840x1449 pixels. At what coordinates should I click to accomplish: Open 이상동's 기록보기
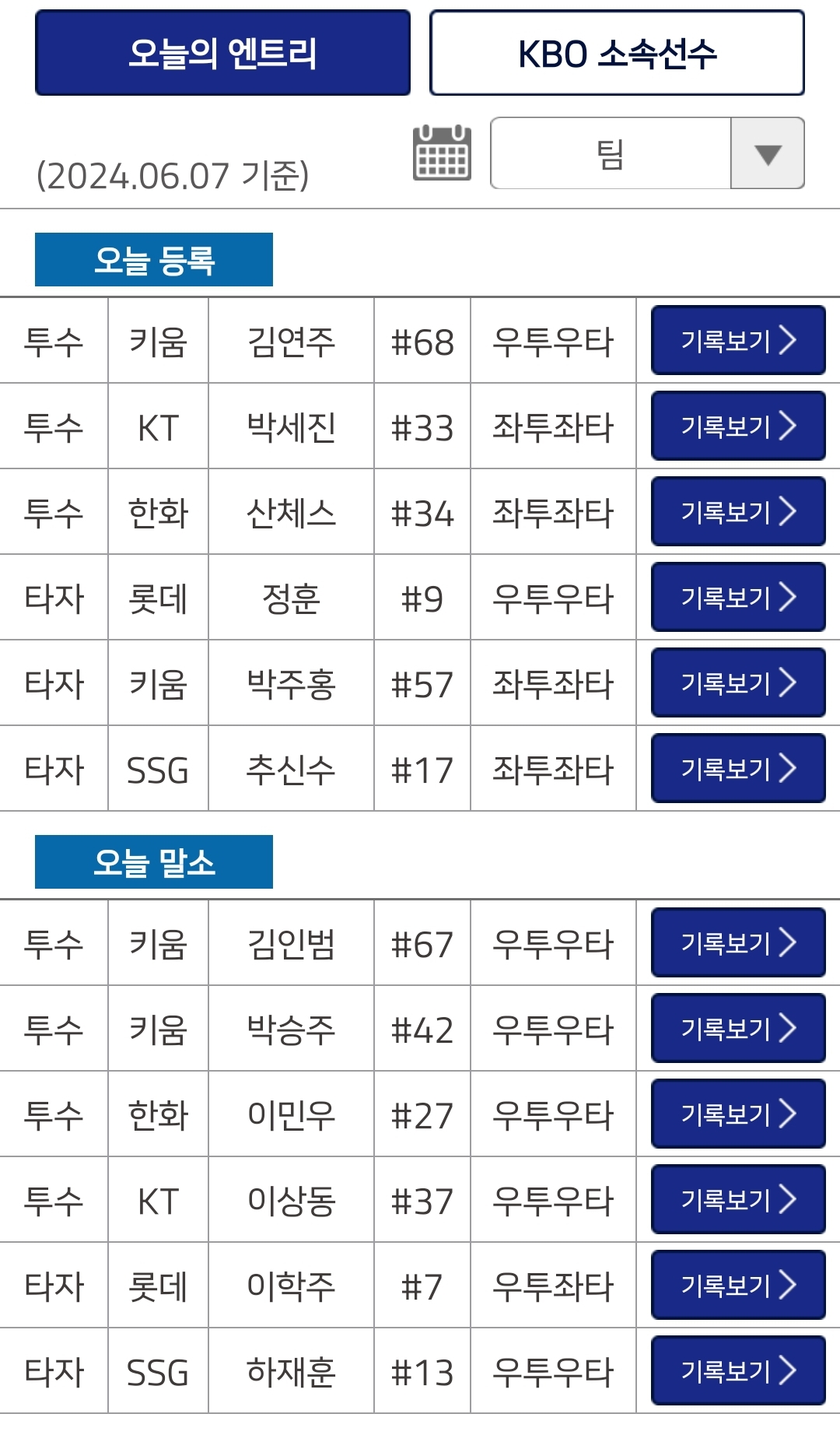pos(738,1199)
